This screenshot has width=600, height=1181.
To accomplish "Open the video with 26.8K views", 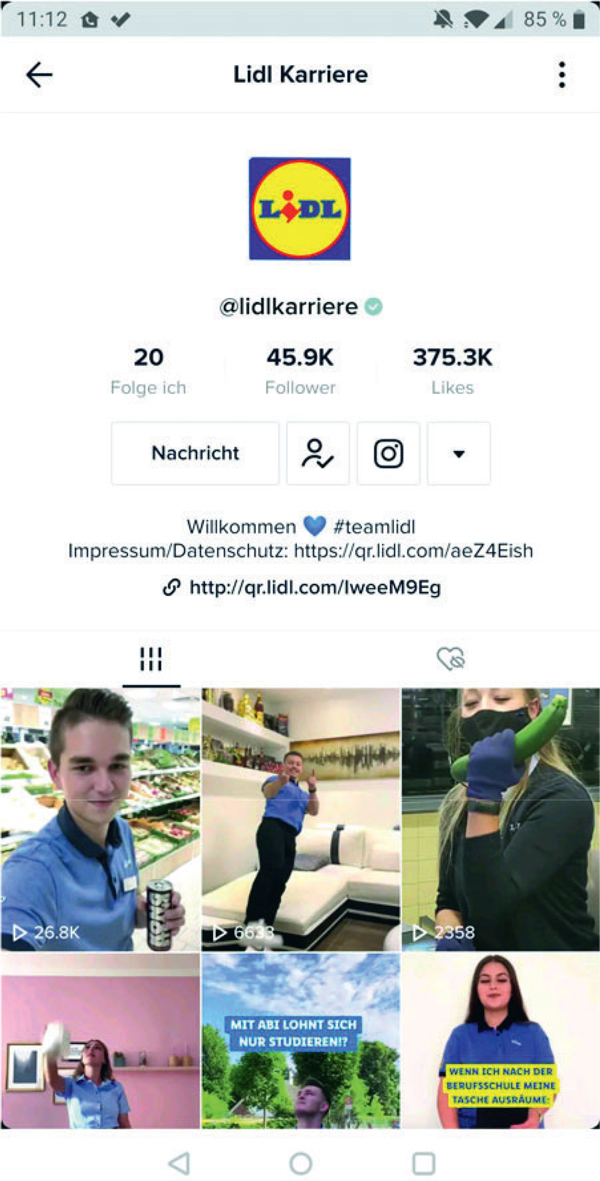I will click(100, 819).
